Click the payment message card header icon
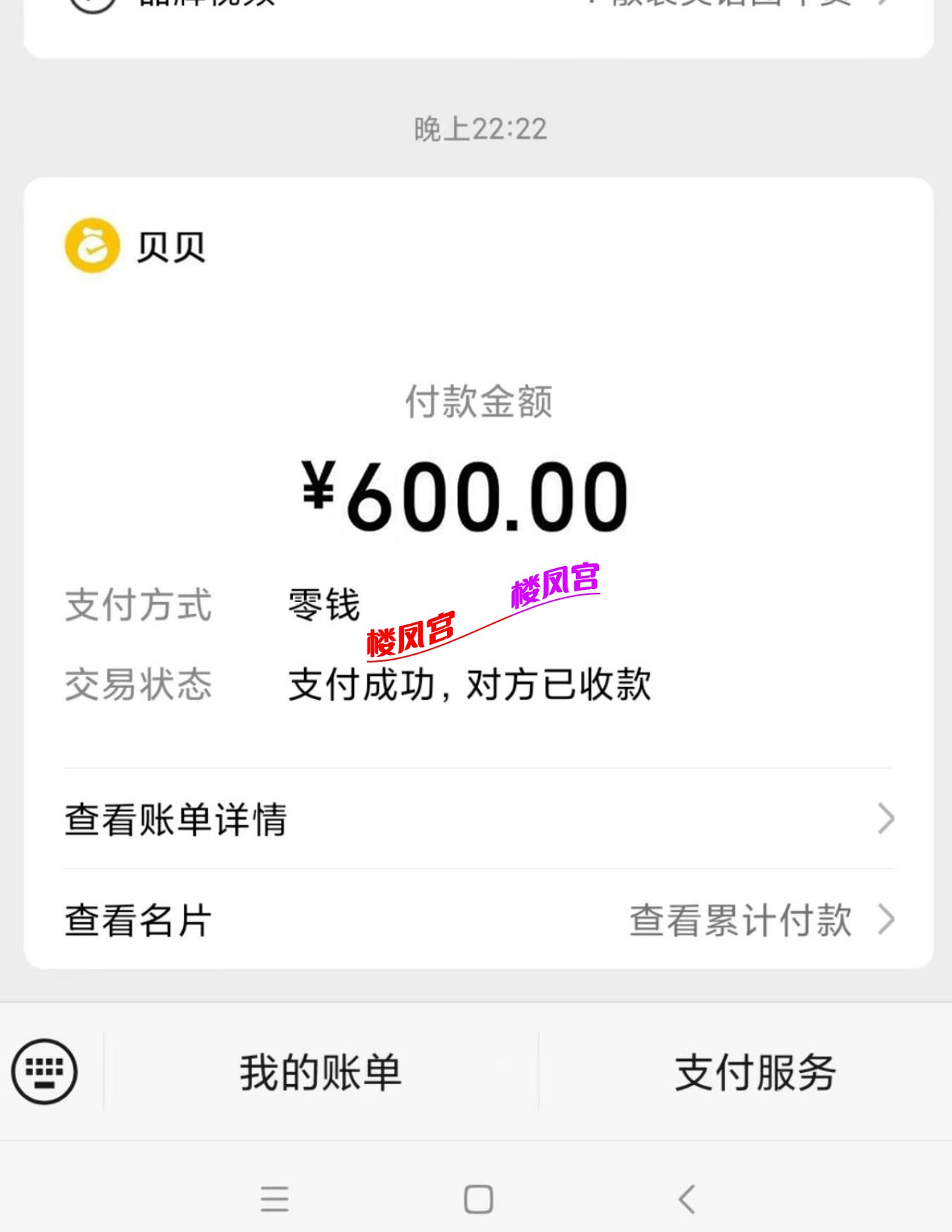 click(92, 246)
